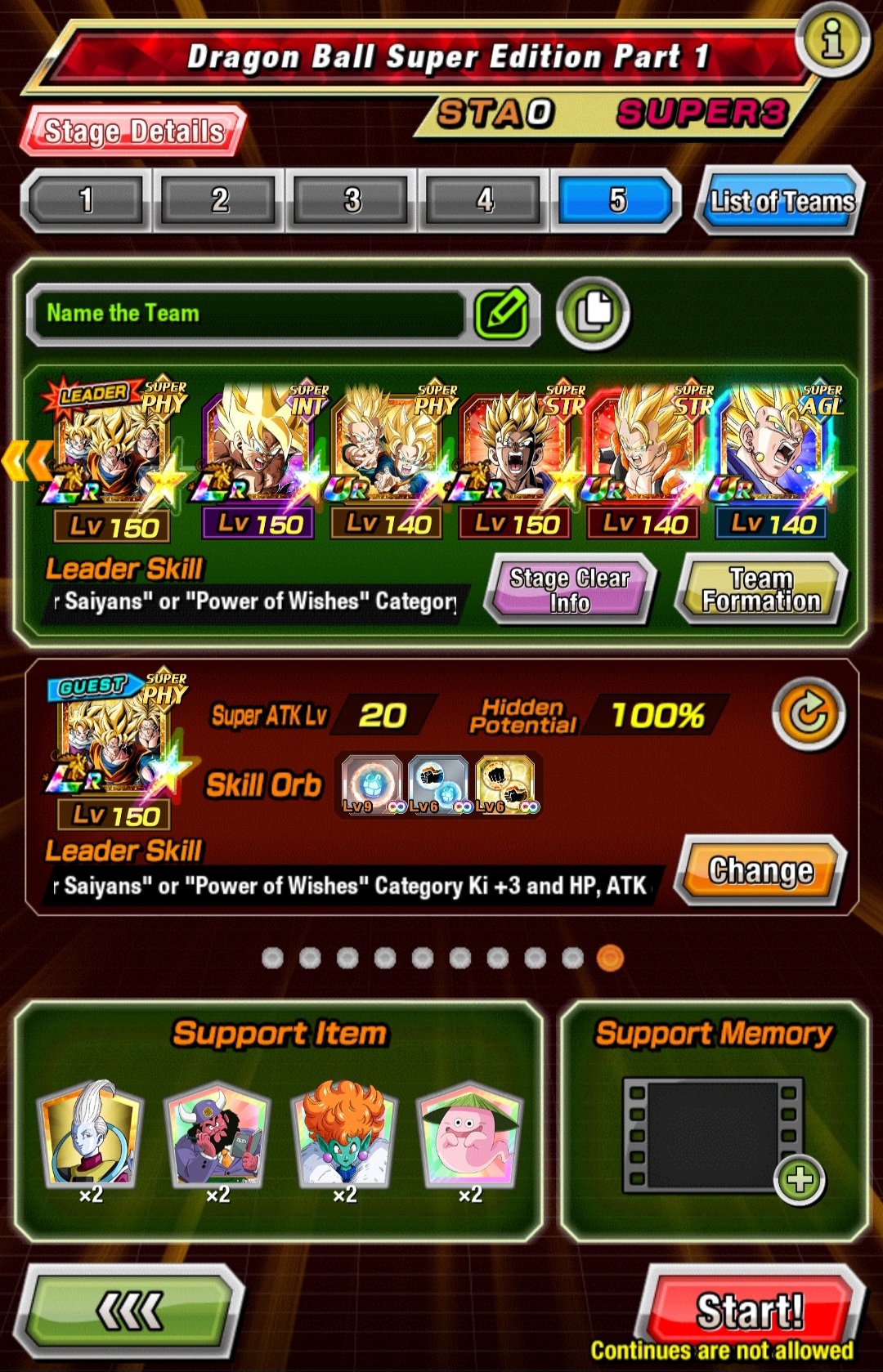The height and width of the screenshot is (1372, 883).
Task: Switch to team slot 2
Action: [219, 200]
